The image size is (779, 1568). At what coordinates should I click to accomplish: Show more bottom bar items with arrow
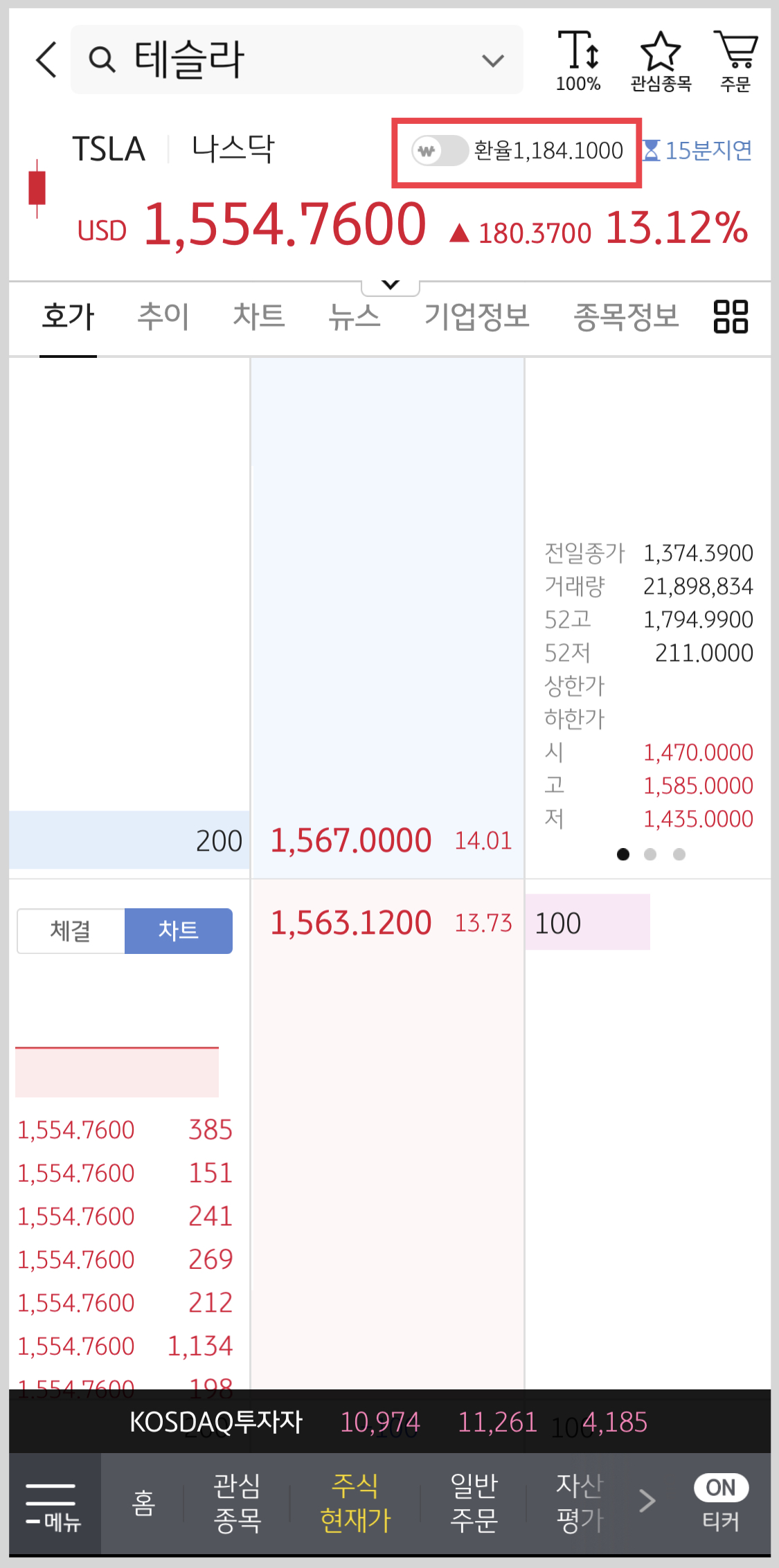pyautogui.click(x=647, y=1501)
